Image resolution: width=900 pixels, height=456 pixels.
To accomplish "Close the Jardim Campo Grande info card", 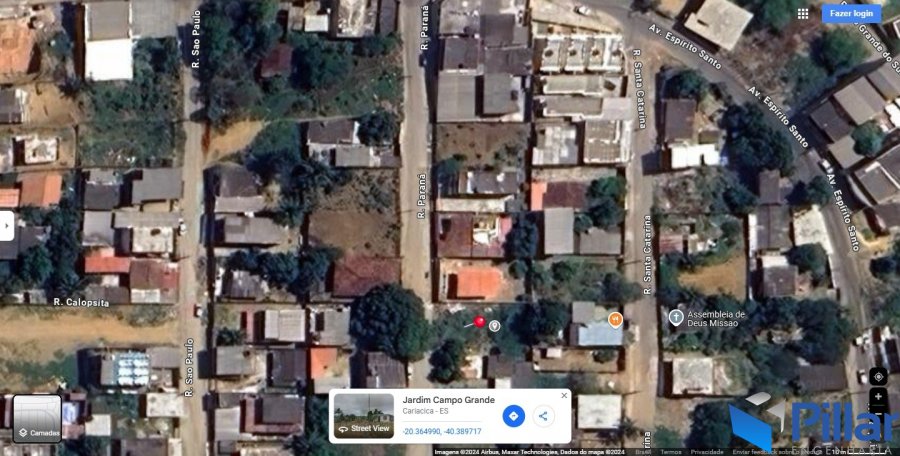I will coord(564,396).
